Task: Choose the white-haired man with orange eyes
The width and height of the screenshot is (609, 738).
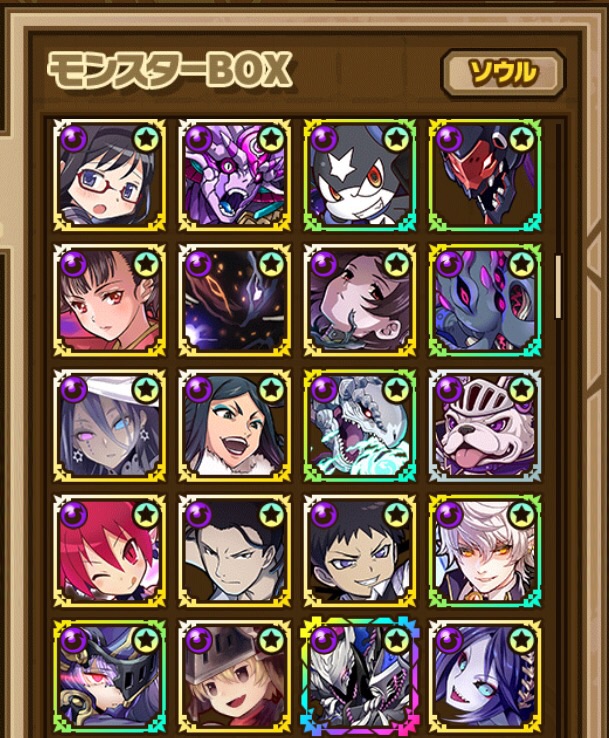Action: [484, 551]
